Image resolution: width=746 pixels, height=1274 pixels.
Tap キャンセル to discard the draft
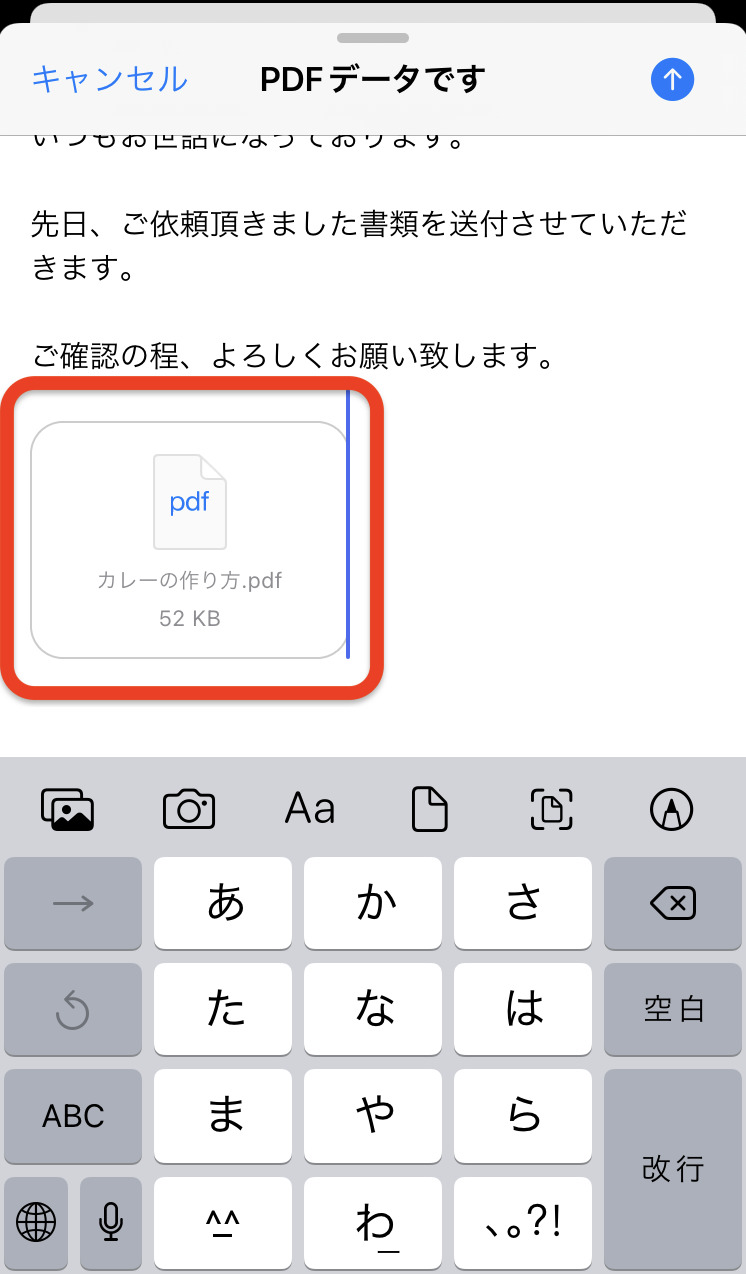click(109, 79)
